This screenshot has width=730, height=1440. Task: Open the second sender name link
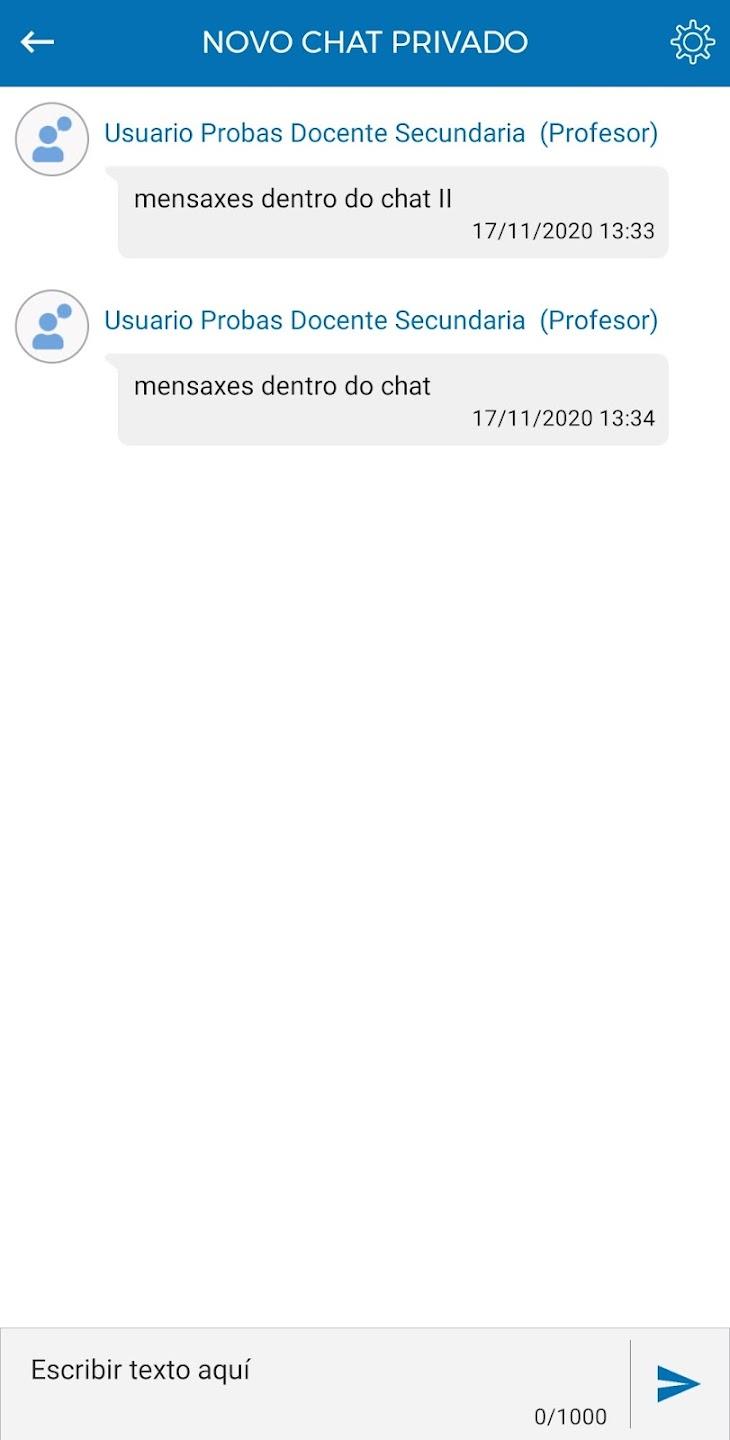click(314, 320)
